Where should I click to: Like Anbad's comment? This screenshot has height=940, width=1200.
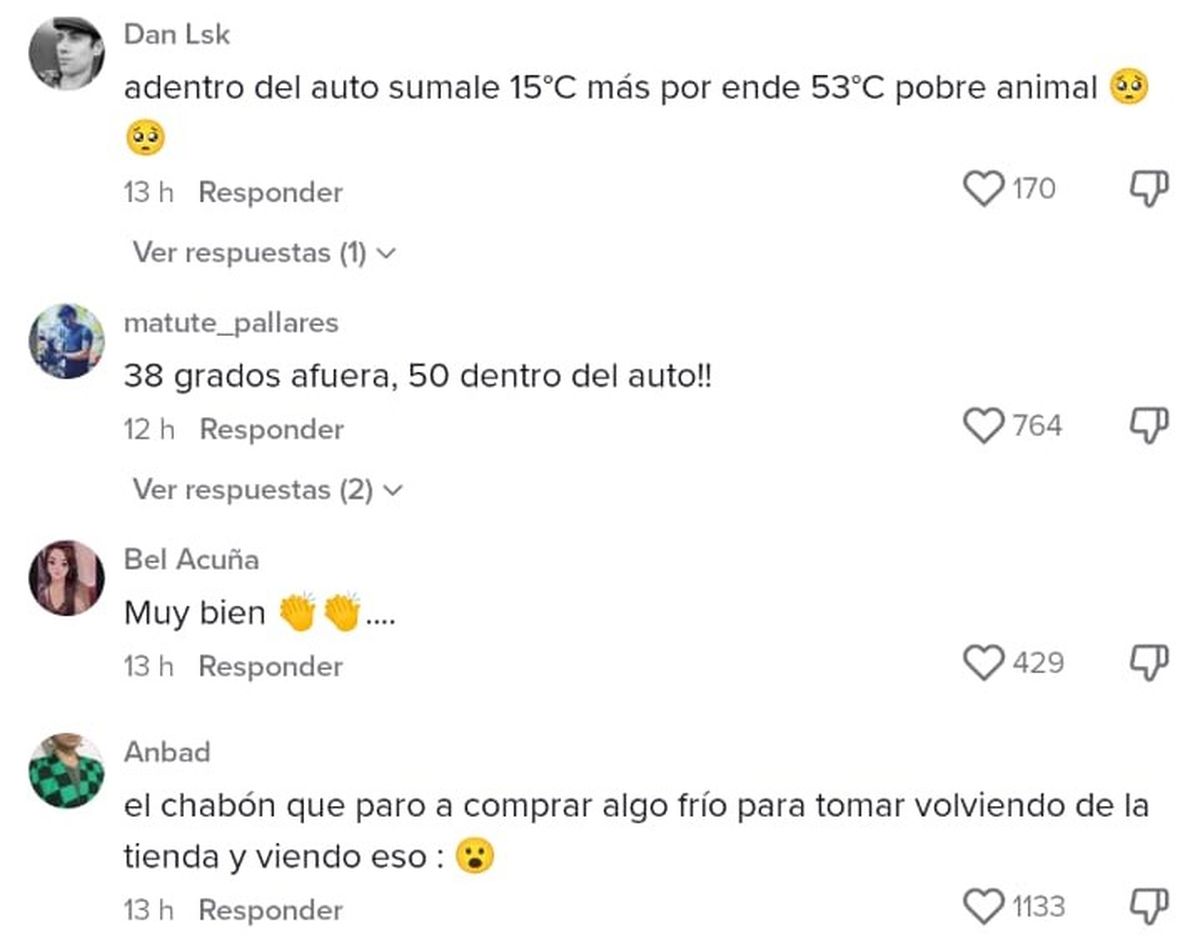click(x=984, y=907)
